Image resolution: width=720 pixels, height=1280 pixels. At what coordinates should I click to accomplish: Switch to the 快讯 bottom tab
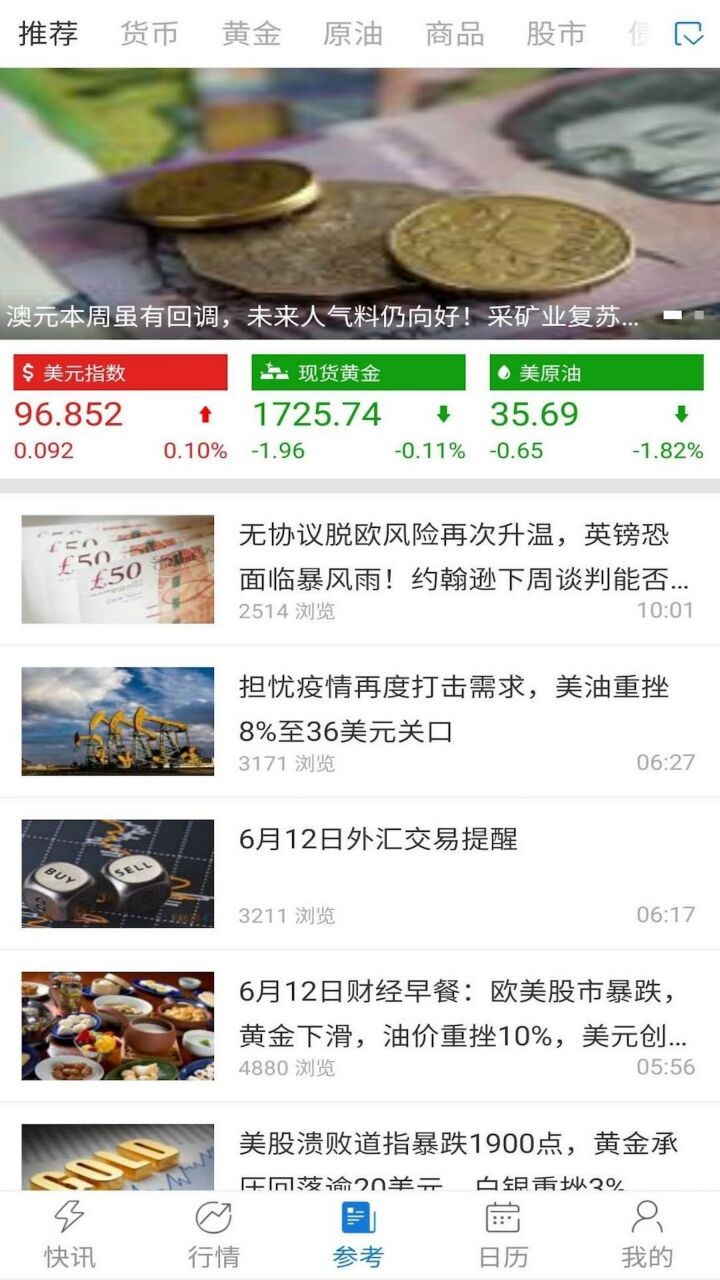(70, 1235)
